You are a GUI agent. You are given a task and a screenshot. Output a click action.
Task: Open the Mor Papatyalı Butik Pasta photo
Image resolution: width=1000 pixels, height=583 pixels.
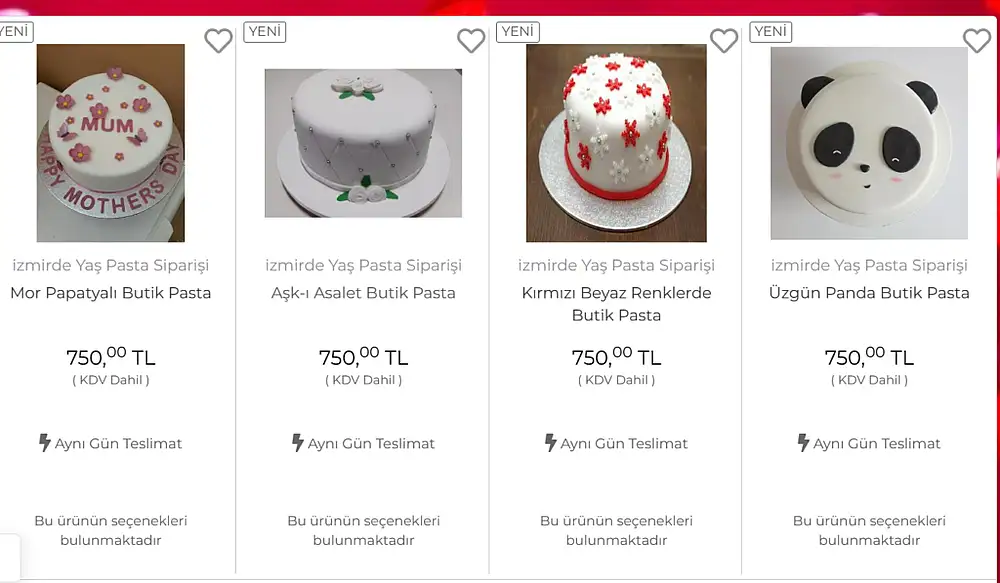(x=111, y=143)
